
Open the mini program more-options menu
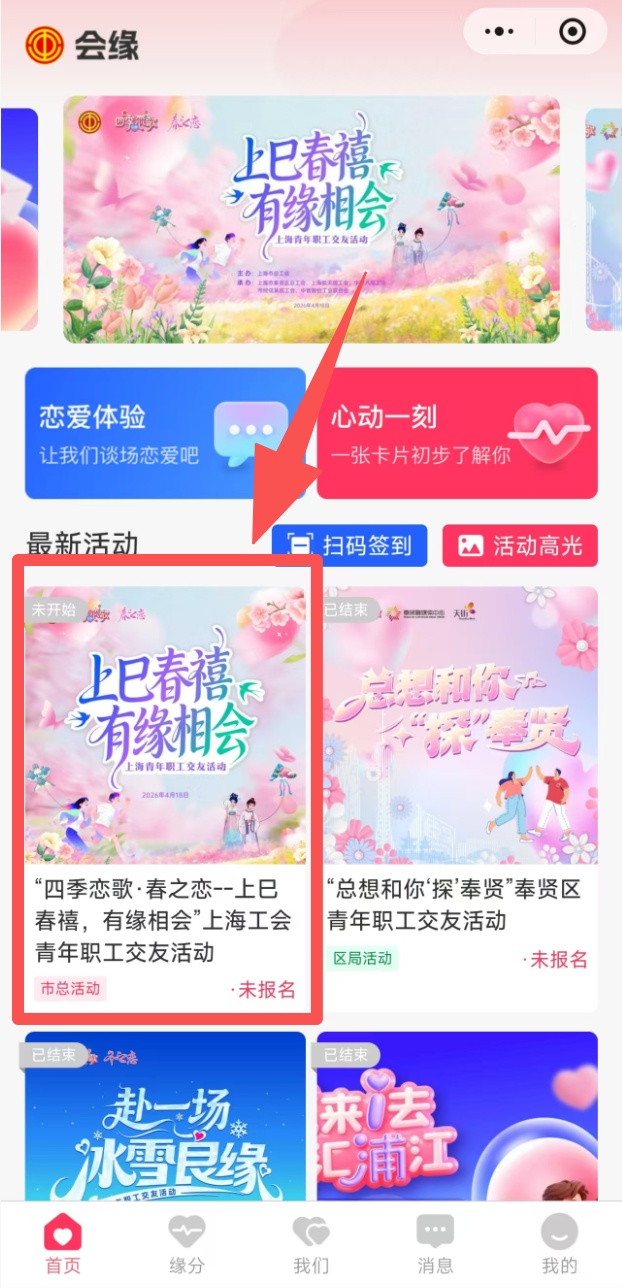[x=498, y=32]
